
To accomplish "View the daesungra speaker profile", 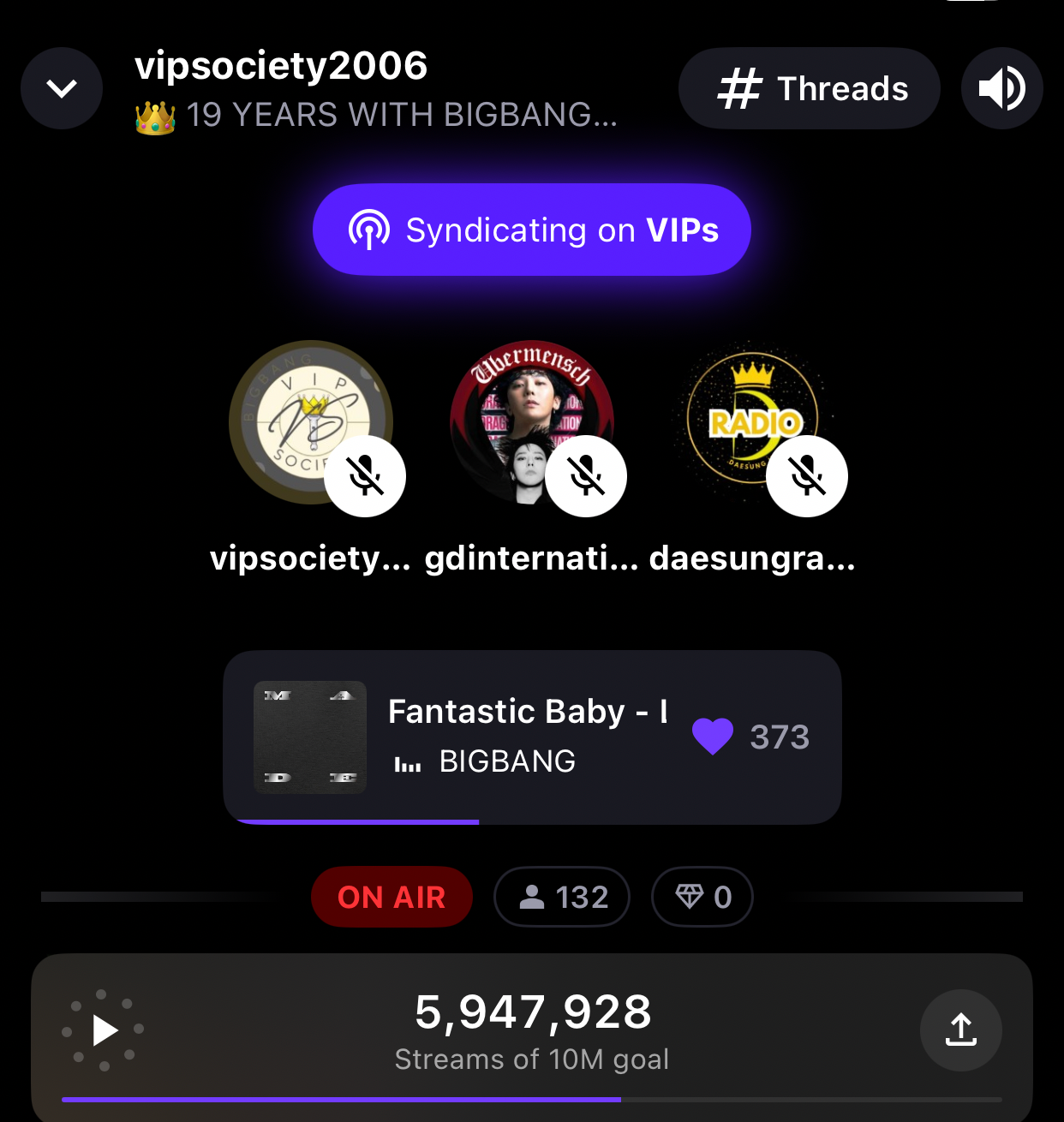I will pyautogui.click(x=754, y=424).
